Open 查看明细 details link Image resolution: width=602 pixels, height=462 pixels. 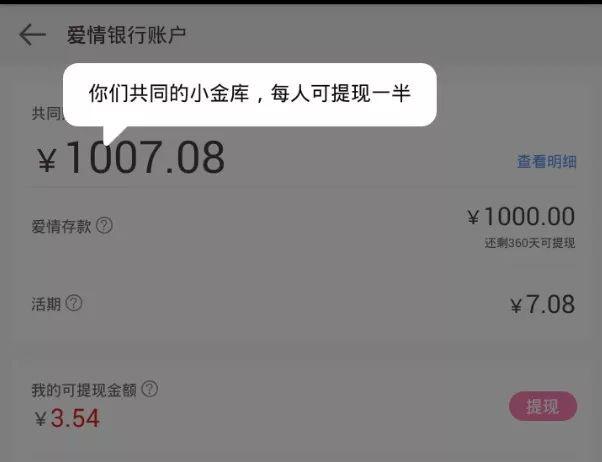pyautogui.click(x=546, y=162)
